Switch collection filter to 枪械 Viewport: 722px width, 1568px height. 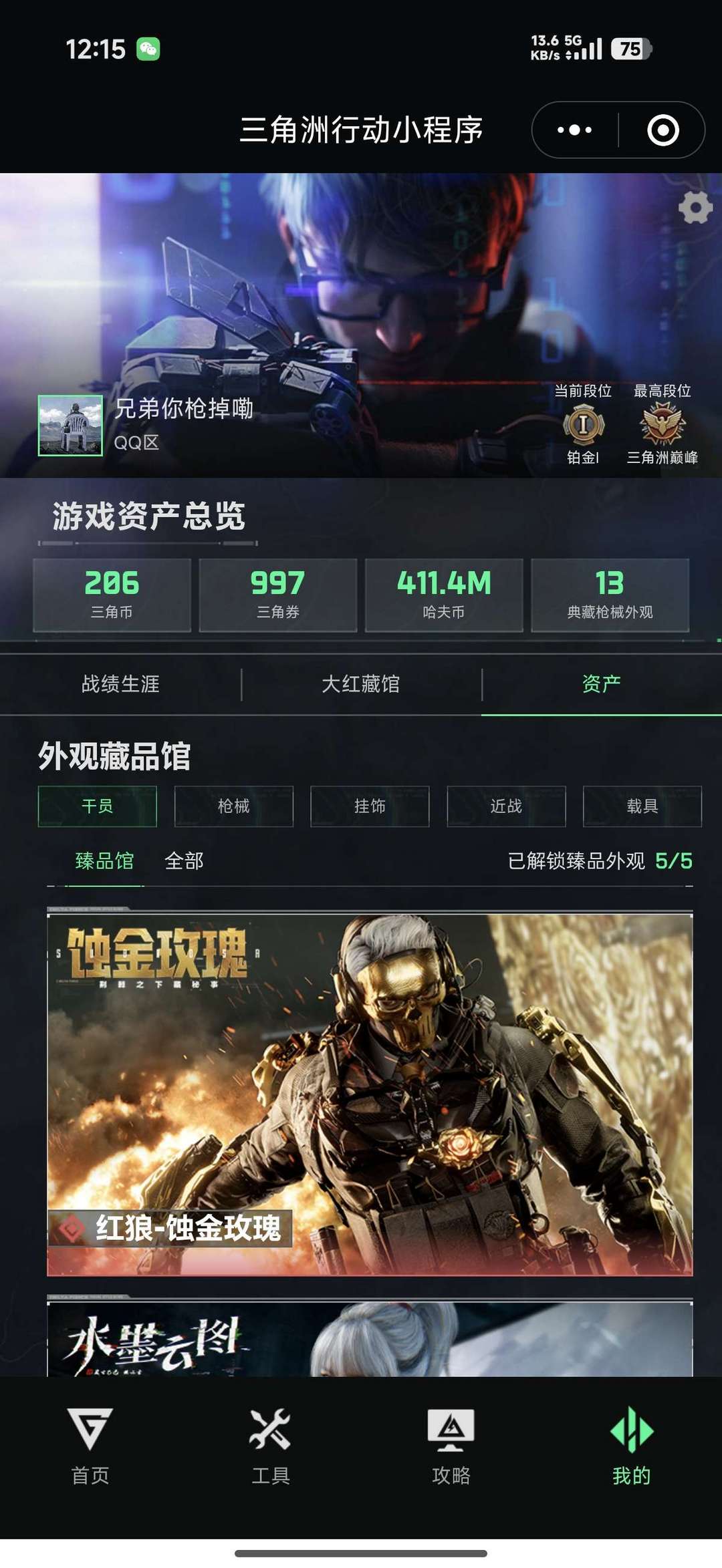pyautogui.click(x=234, y=806)
